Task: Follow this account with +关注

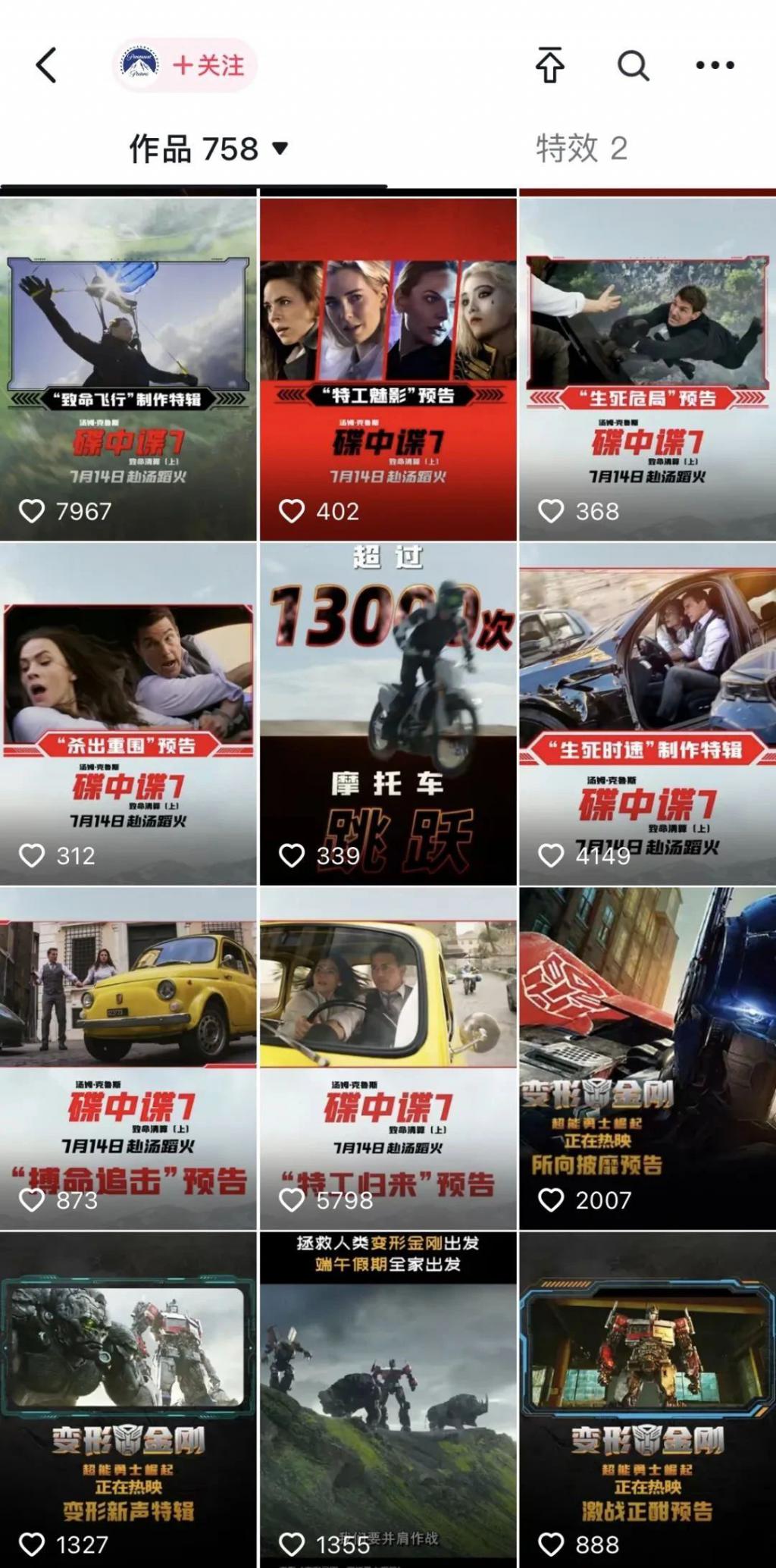Action: coord(208,65)
